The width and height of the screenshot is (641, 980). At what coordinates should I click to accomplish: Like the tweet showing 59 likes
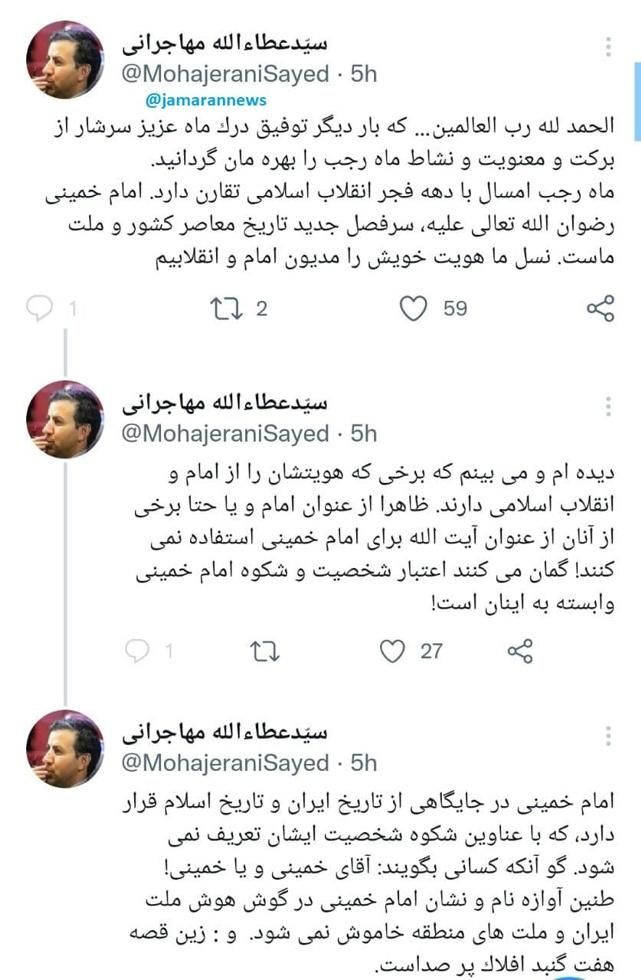point(413,309)
